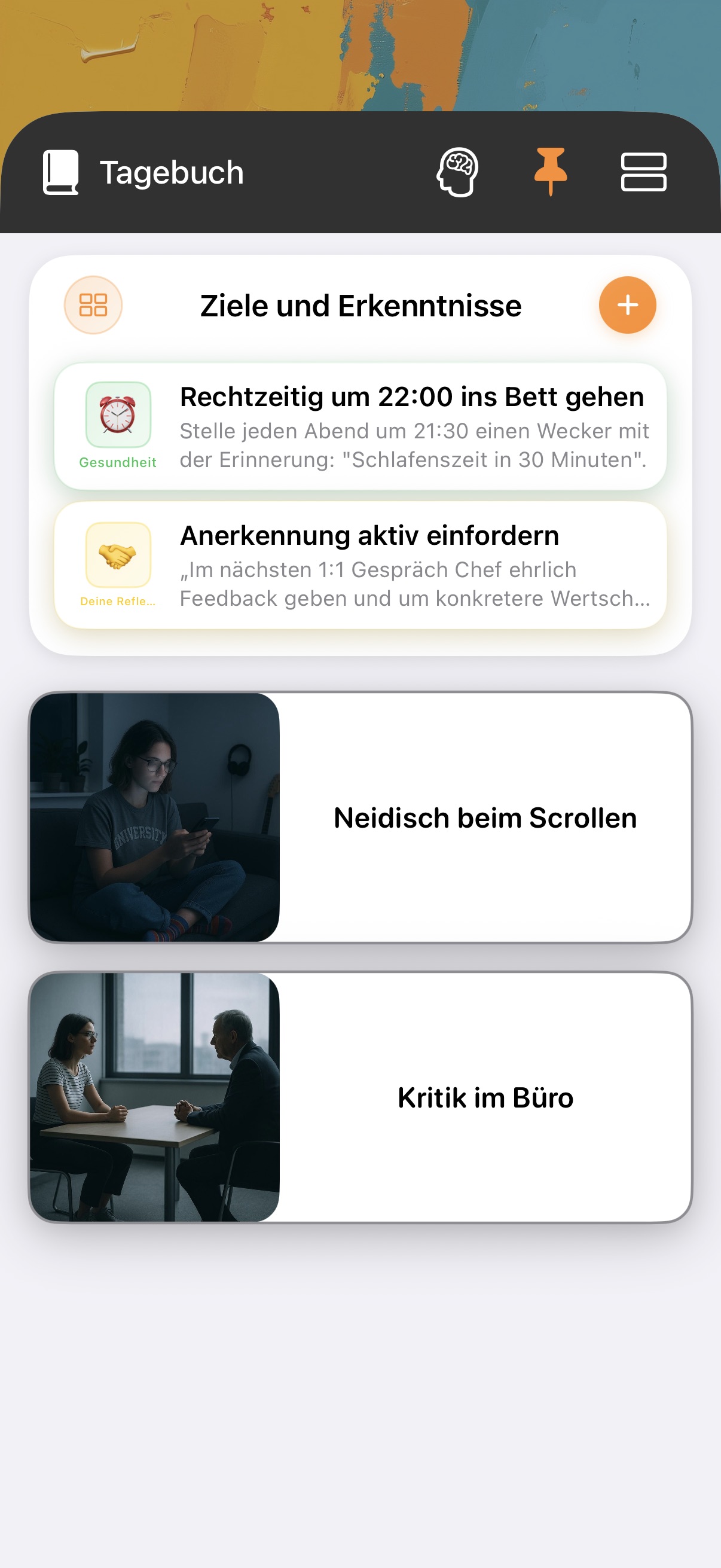Expand the Ziele und Erkenntnisse section

[360, 304]
